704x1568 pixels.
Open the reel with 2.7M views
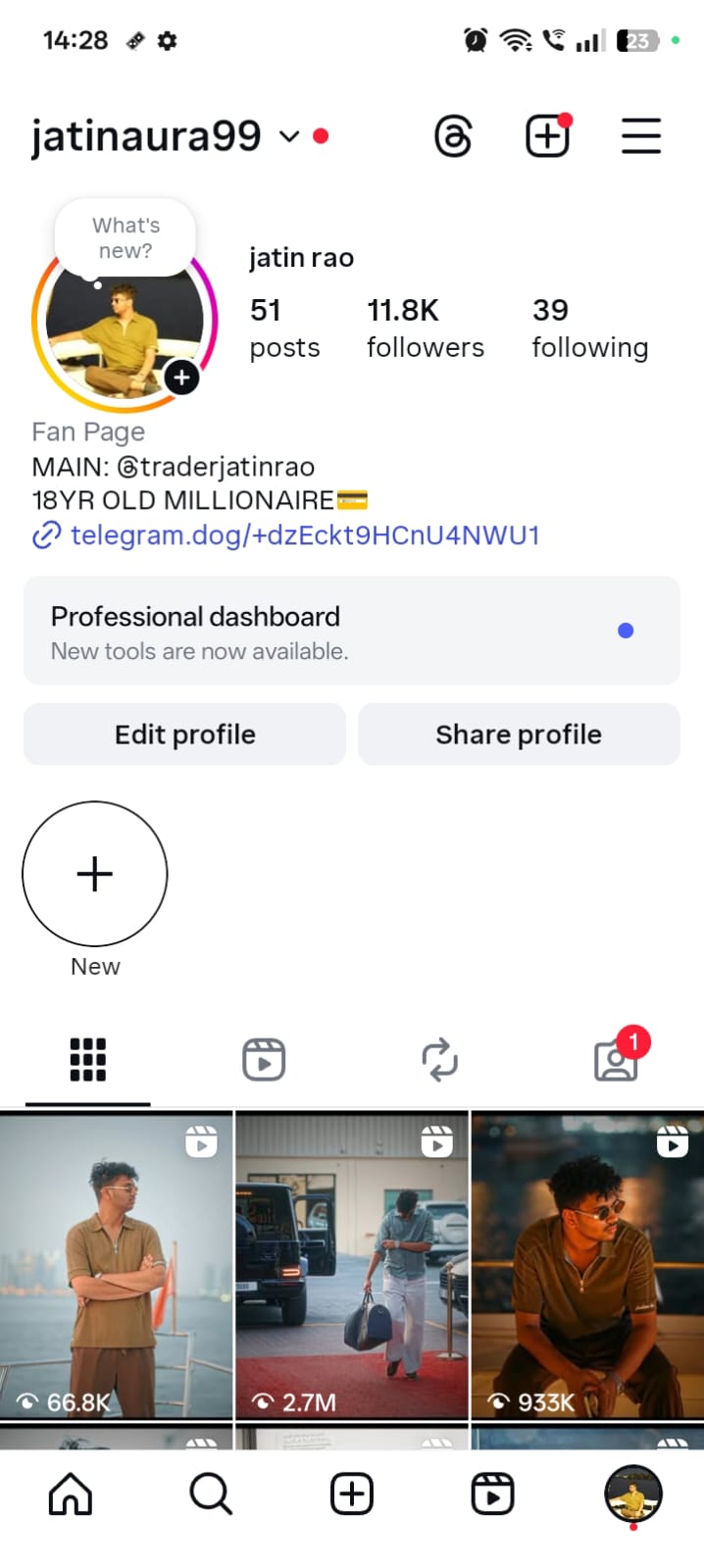click(352, 1265)
